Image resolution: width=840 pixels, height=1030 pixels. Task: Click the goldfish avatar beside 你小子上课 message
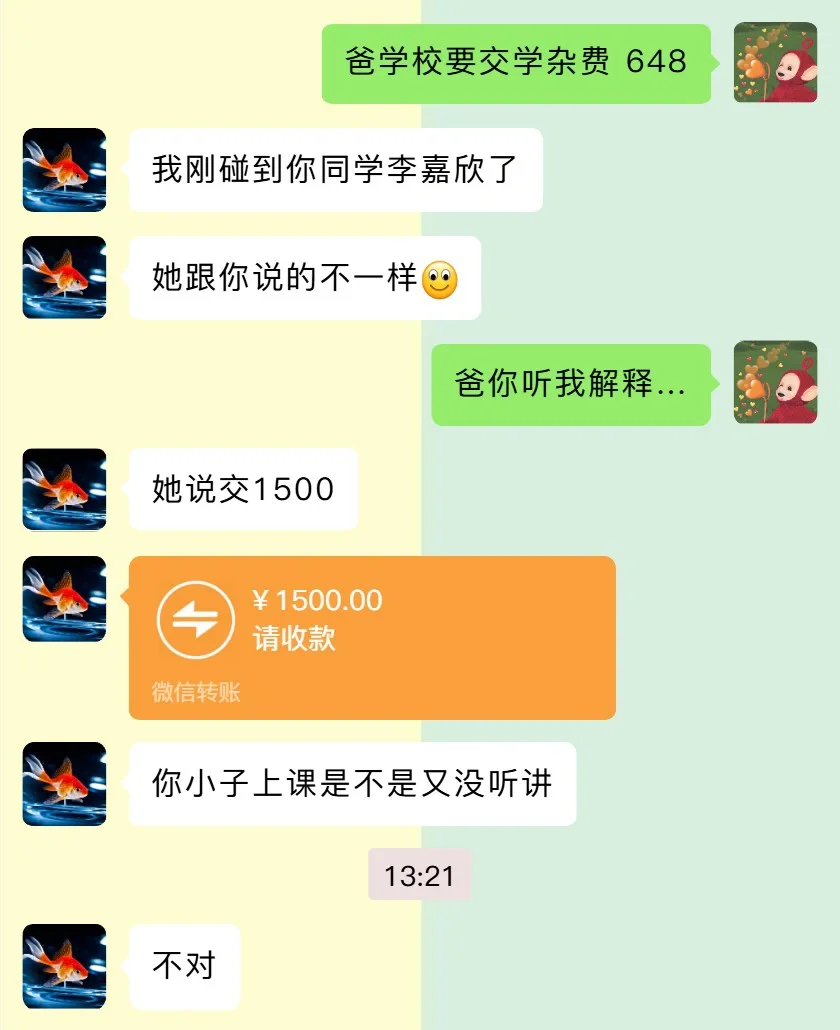point(64,785)
